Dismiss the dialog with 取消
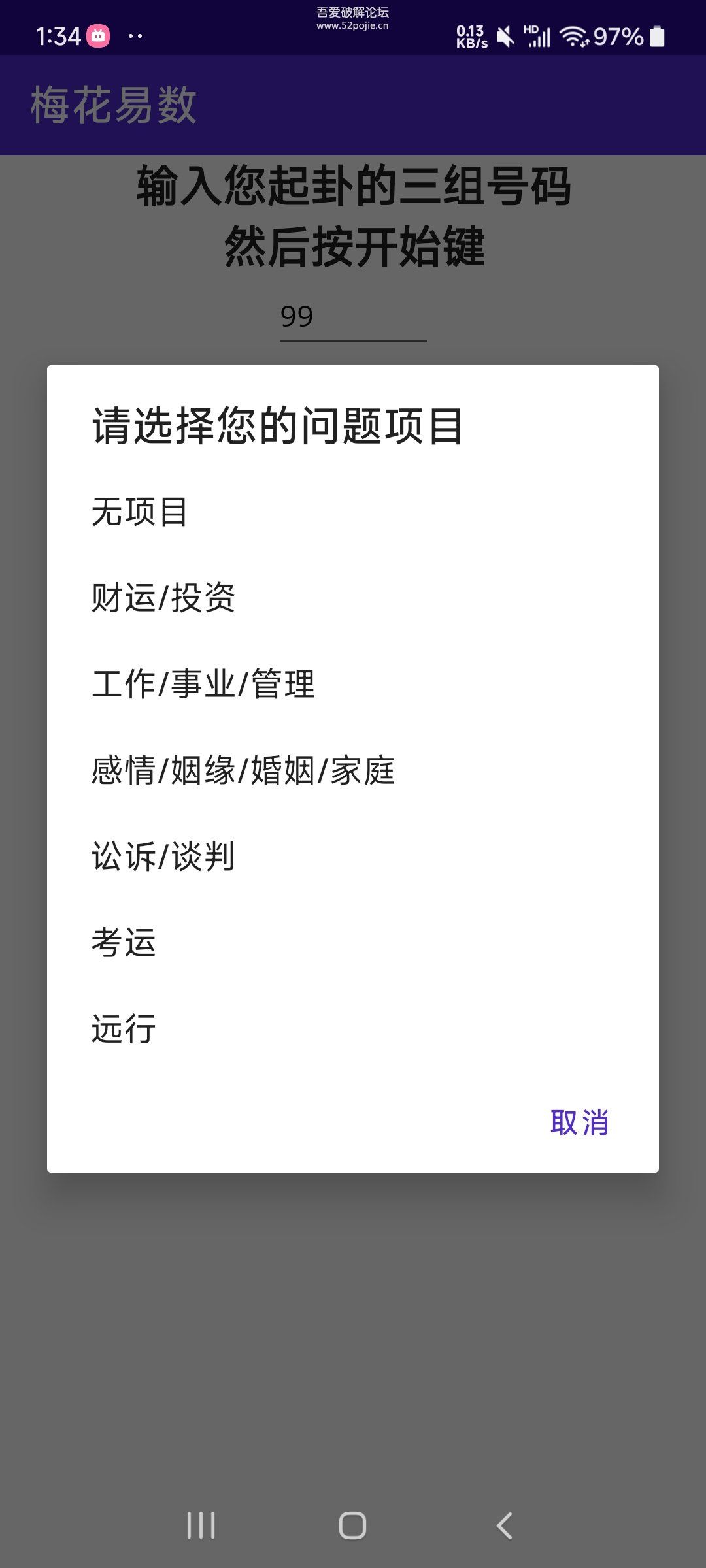The image size is (706, 1568). (579, 1122)
